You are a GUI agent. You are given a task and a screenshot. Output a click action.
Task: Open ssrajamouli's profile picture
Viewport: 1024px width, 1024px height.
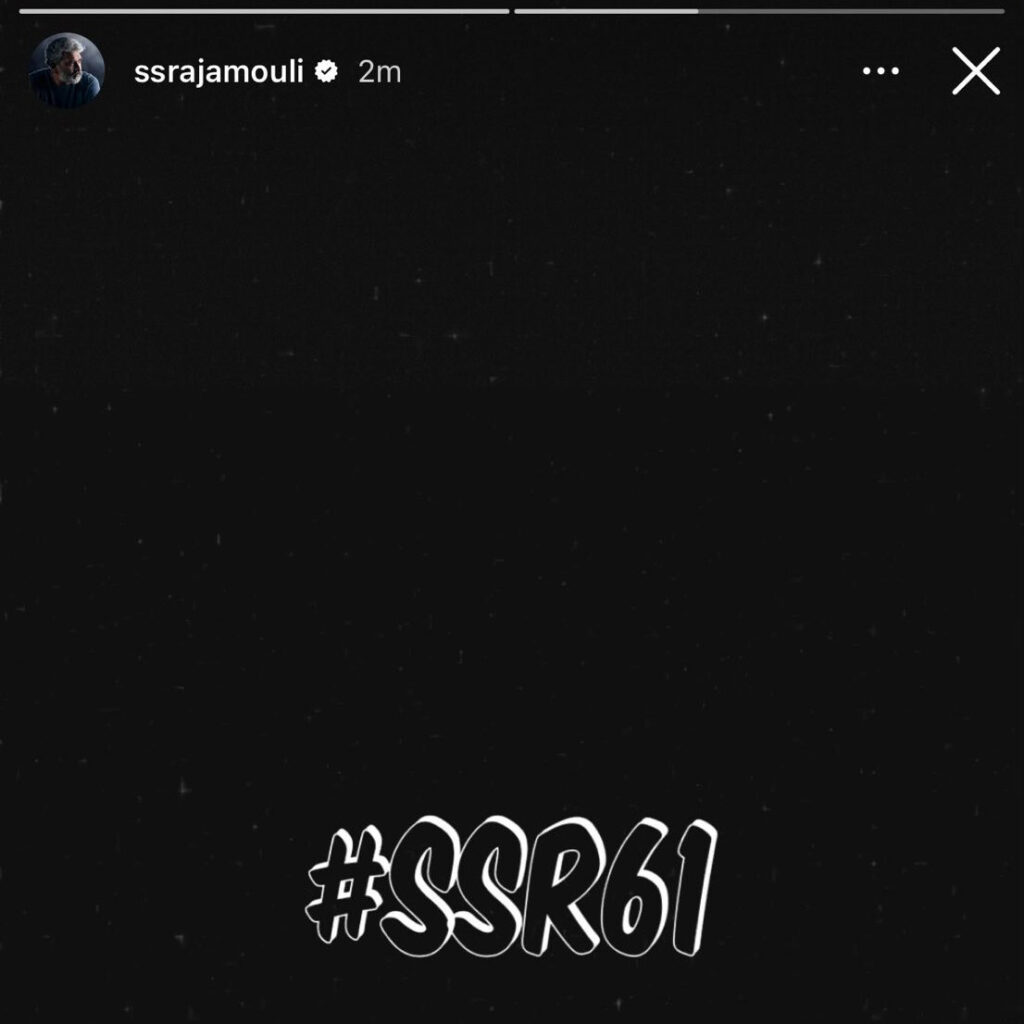click(x=66, y=71)
